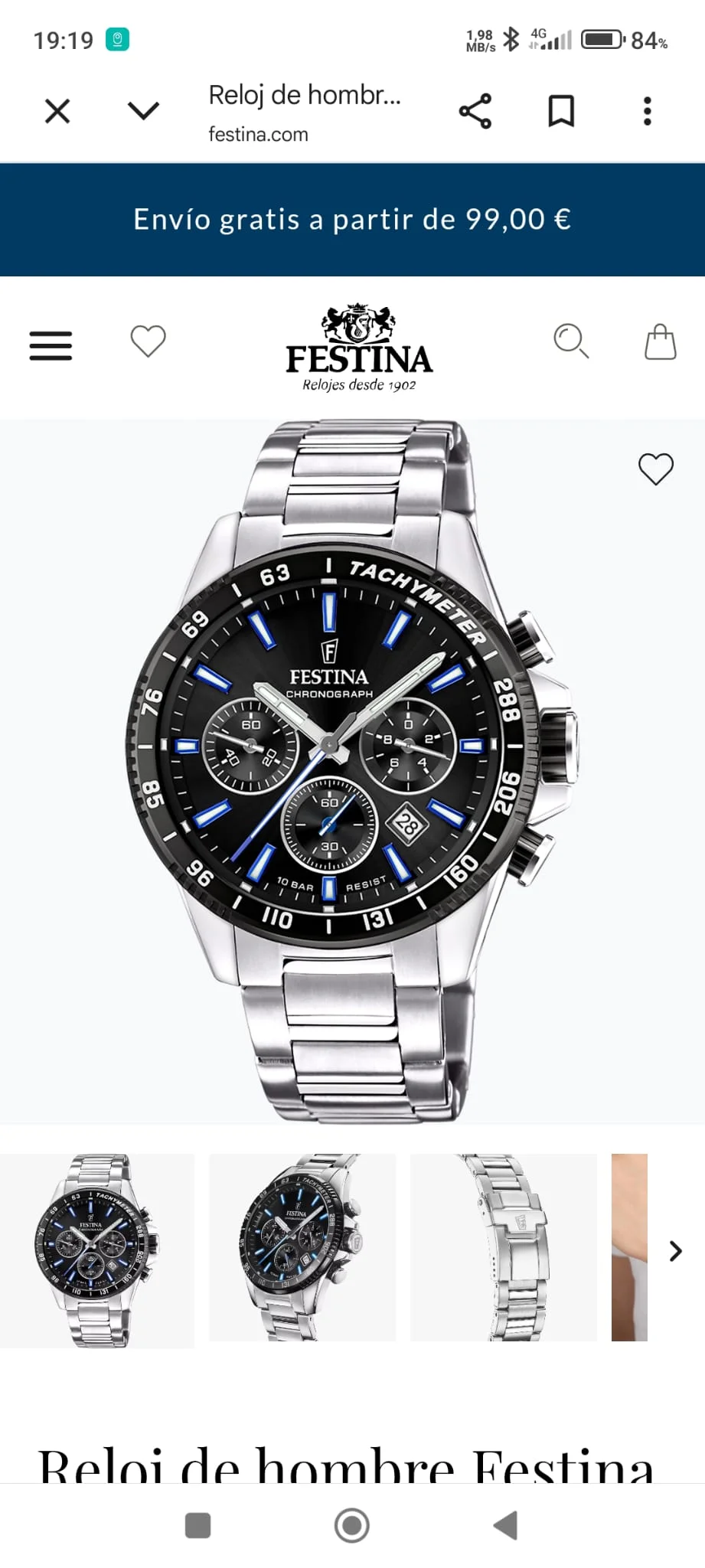Select the bracelet clasp thumbnail
The height and width of the screenshot is (1568, 705).
[x=504, y=1248]
